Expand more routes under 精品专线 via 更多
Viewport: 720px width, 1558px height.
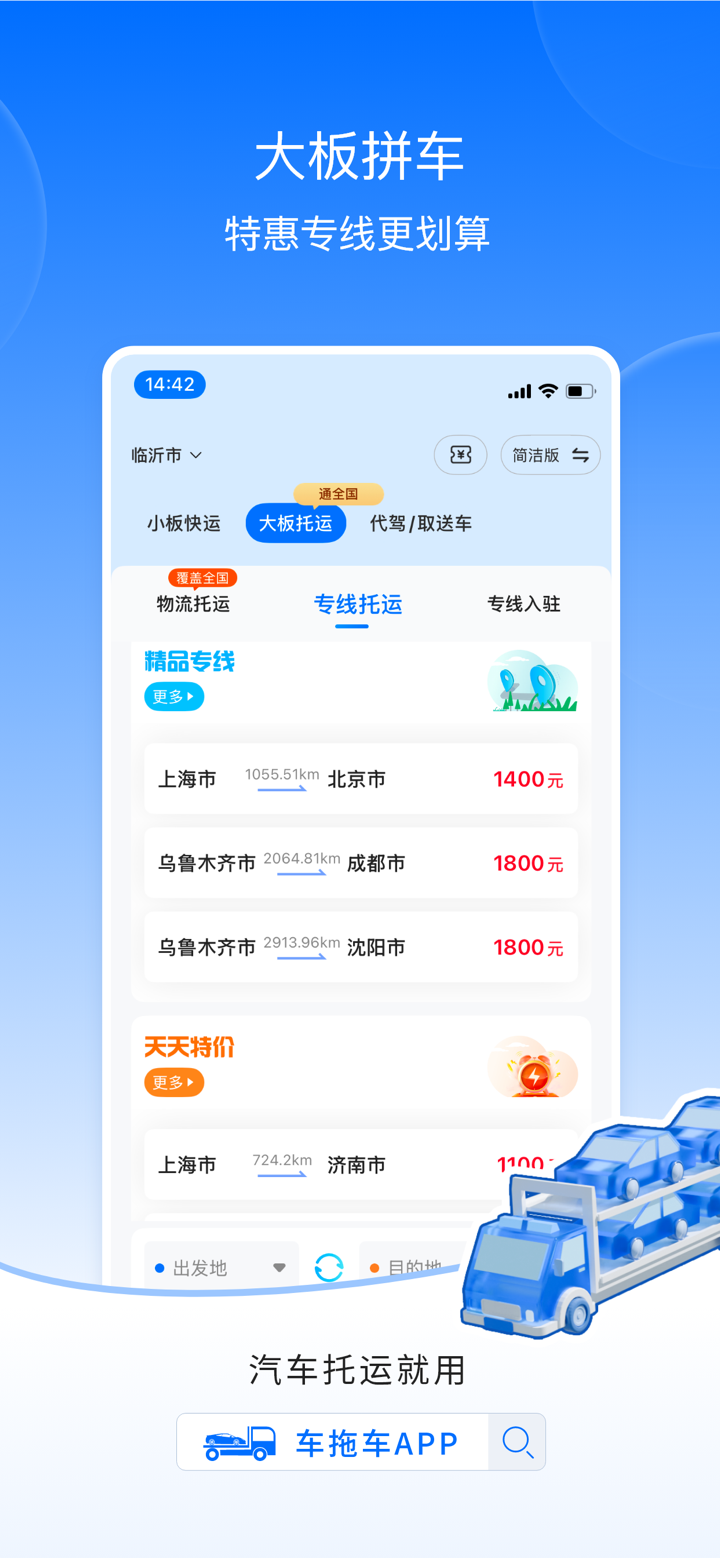[x=173, y=696]
